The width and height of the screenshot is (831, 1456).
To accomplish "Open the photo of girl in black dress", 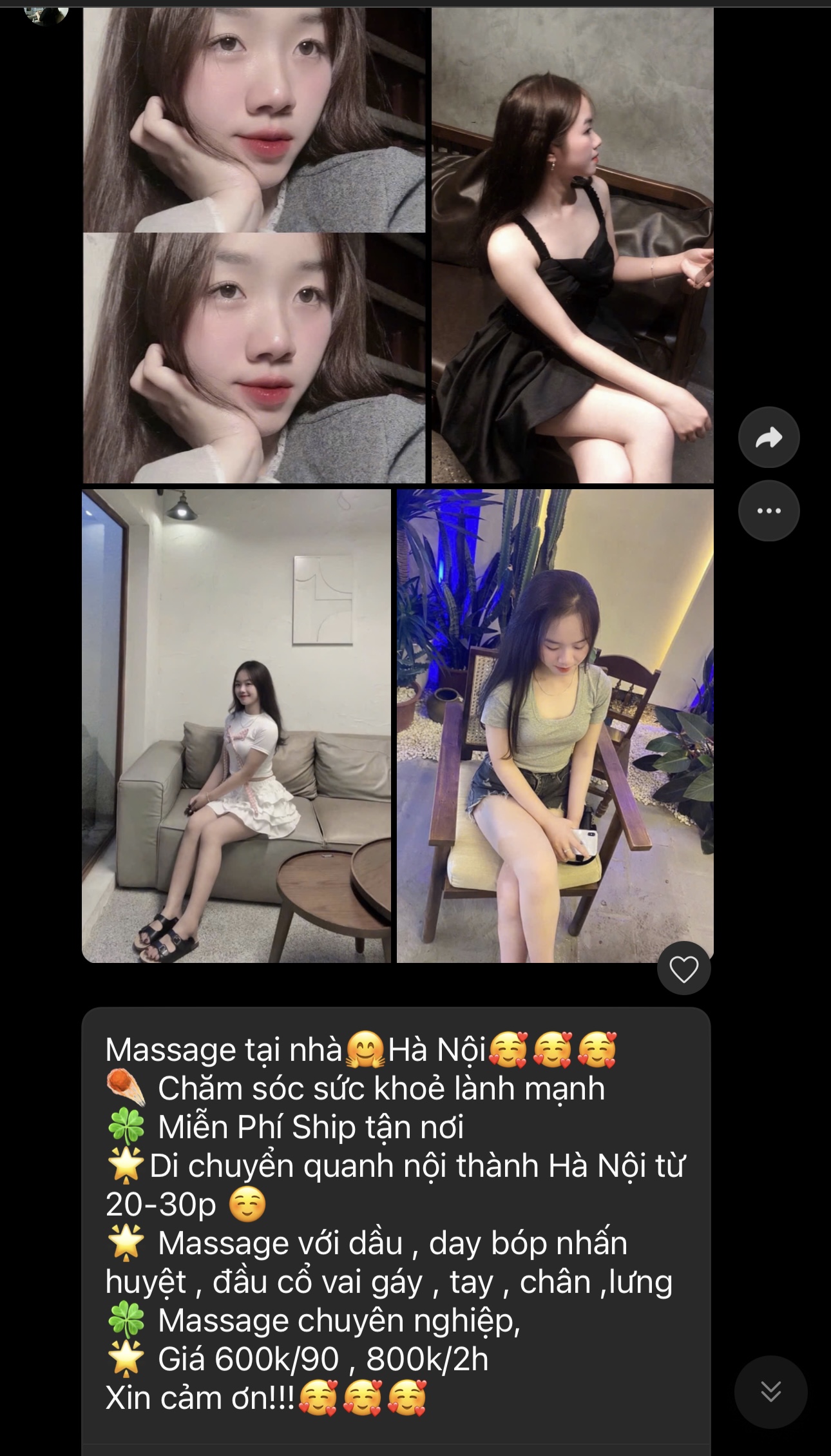I will coord(572,245).
